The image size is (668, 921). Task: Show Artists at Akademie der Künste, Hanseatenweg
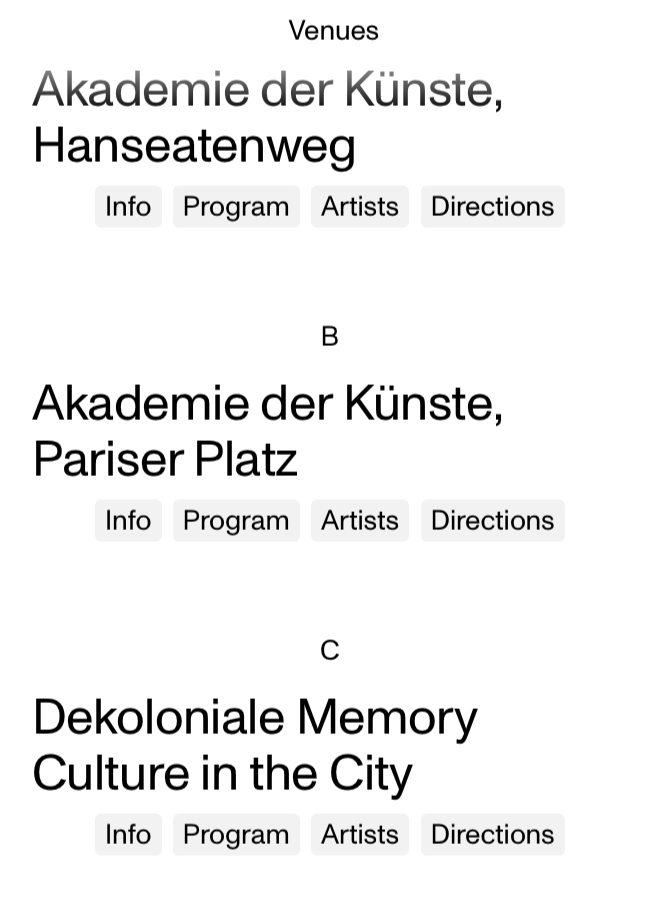(360, 207)
